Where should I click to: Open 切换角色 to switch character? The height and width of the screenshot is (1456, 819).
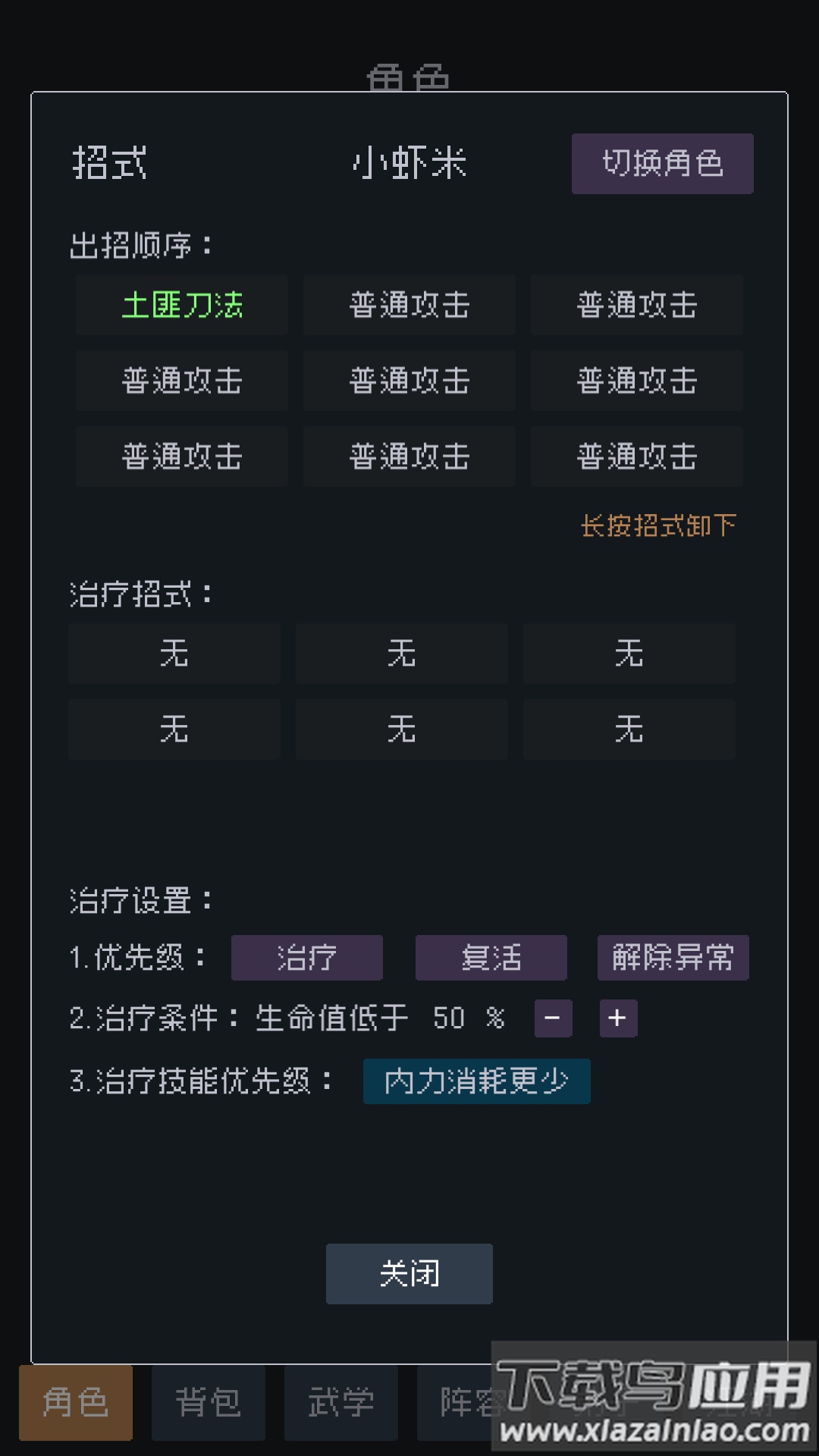[x=661, y=162]
